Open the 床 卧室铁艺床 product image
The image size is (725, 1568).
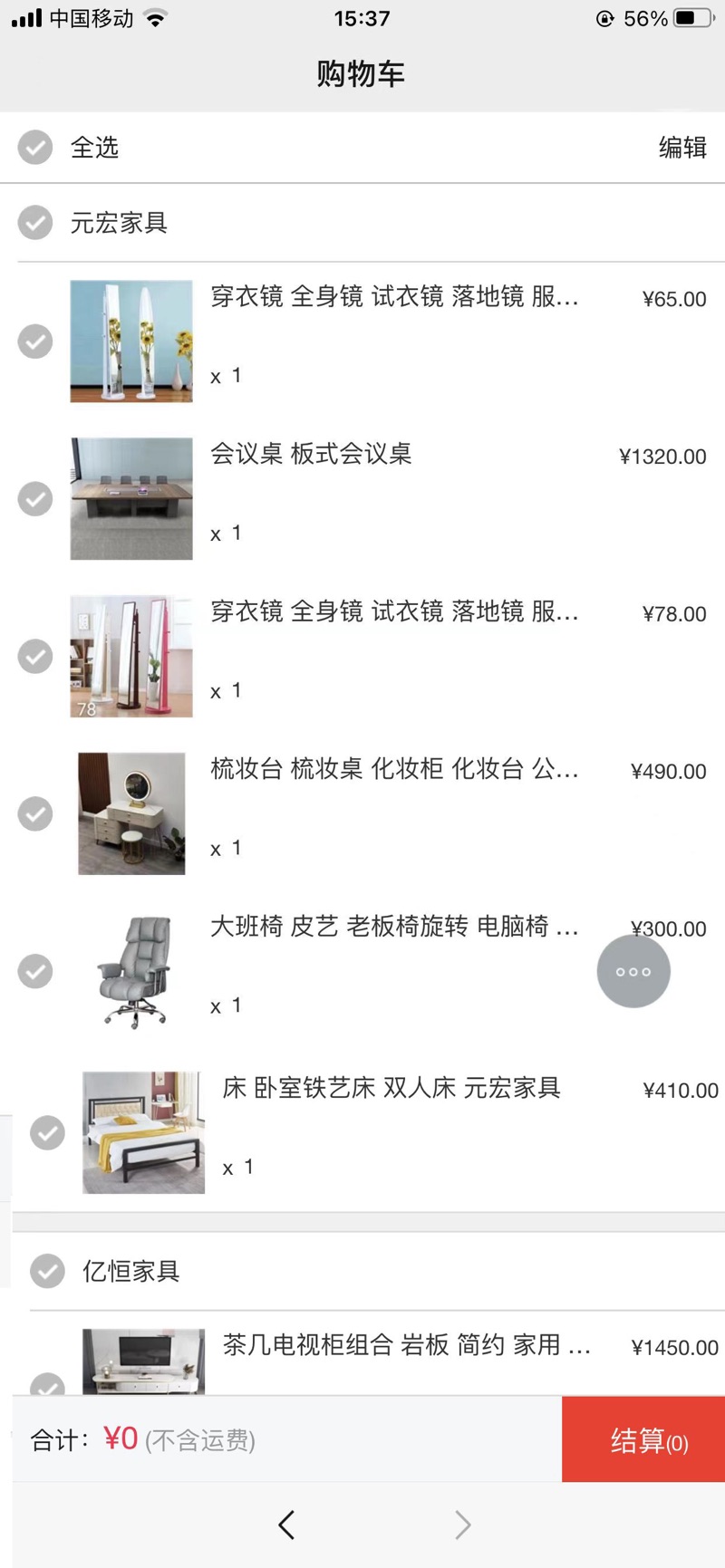(143, 1133)
